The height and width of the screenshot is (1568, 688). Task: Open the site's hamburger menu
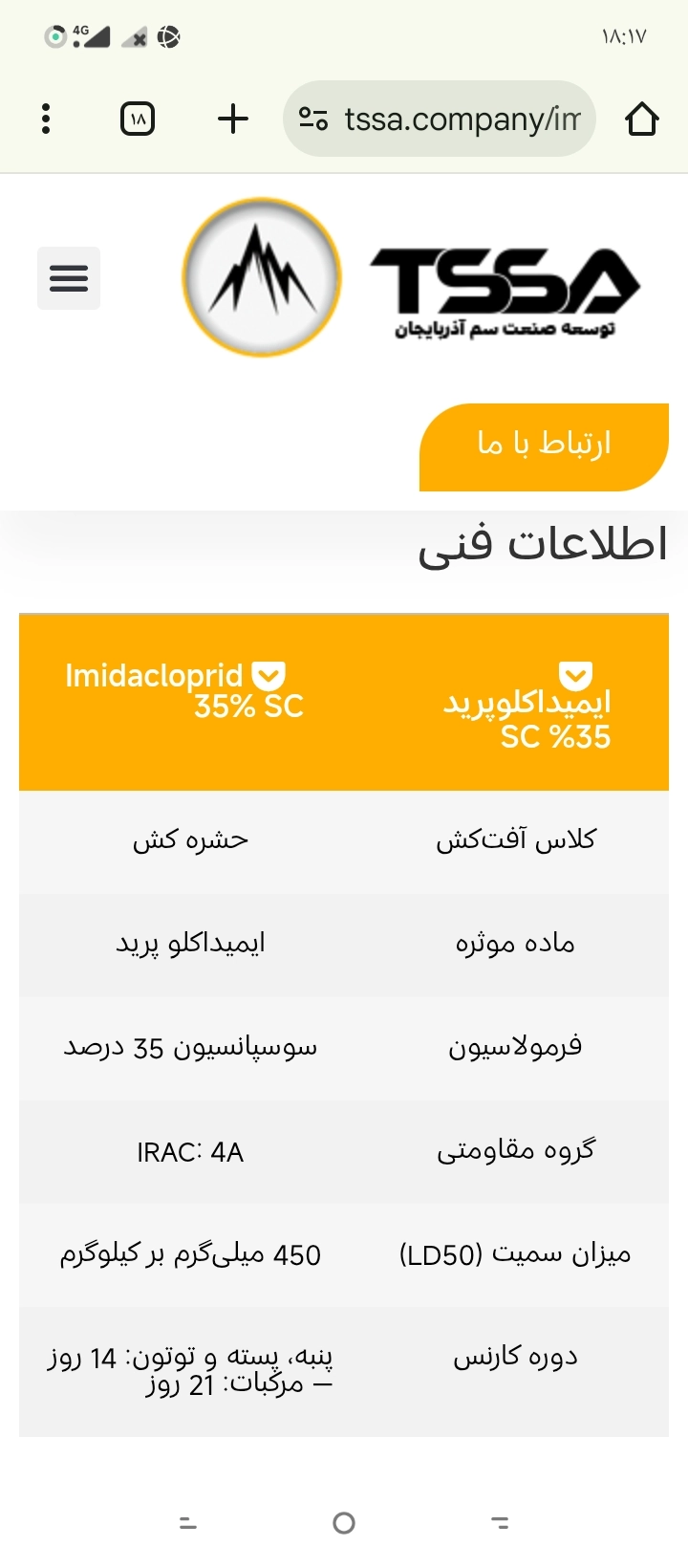point(69,278)
